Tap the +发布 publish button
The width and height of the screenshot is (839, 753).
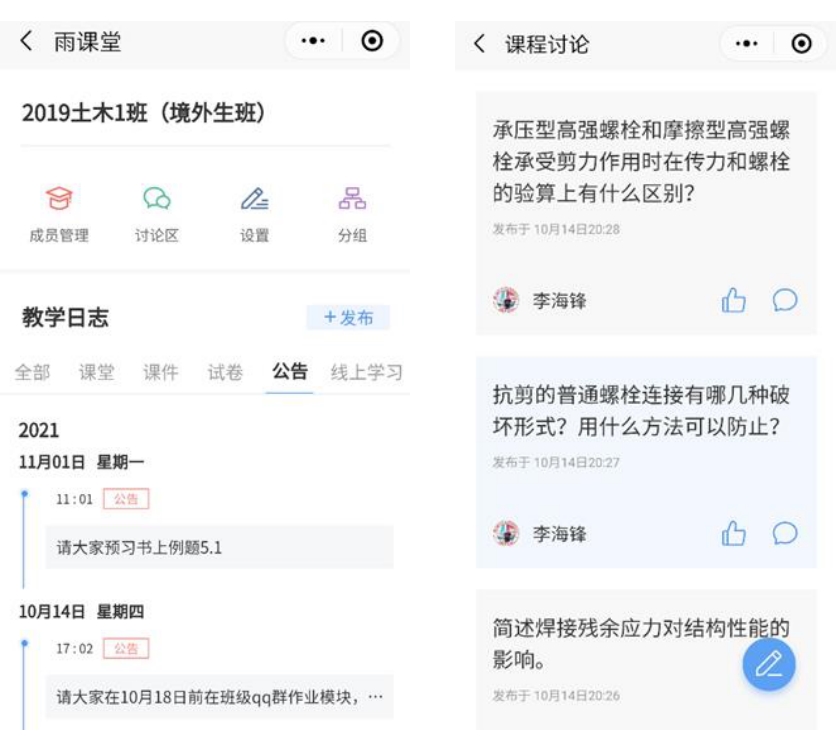click(348, 318)
